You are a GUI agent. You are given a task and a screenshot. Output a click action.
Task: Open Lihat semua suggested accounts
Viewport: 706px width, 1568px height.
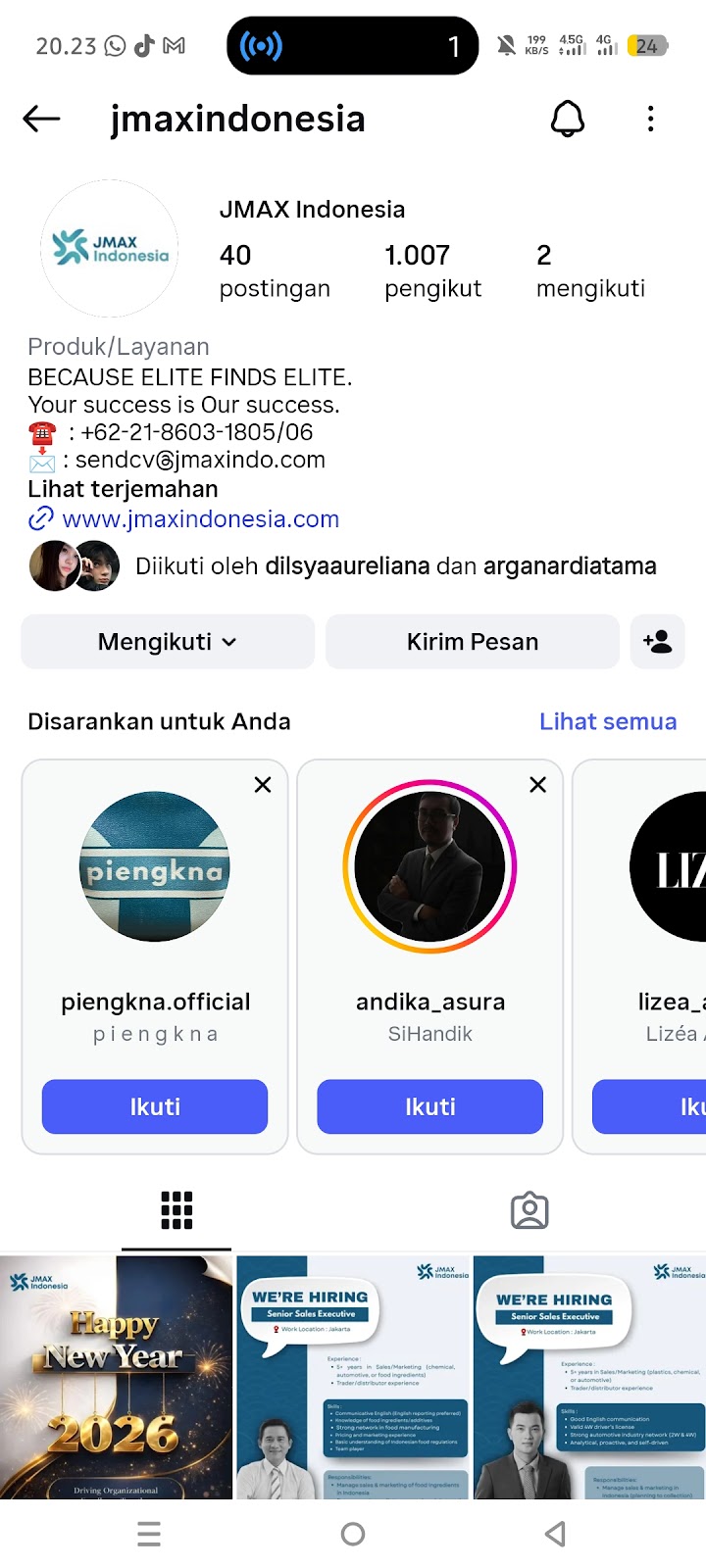point(607,721)
